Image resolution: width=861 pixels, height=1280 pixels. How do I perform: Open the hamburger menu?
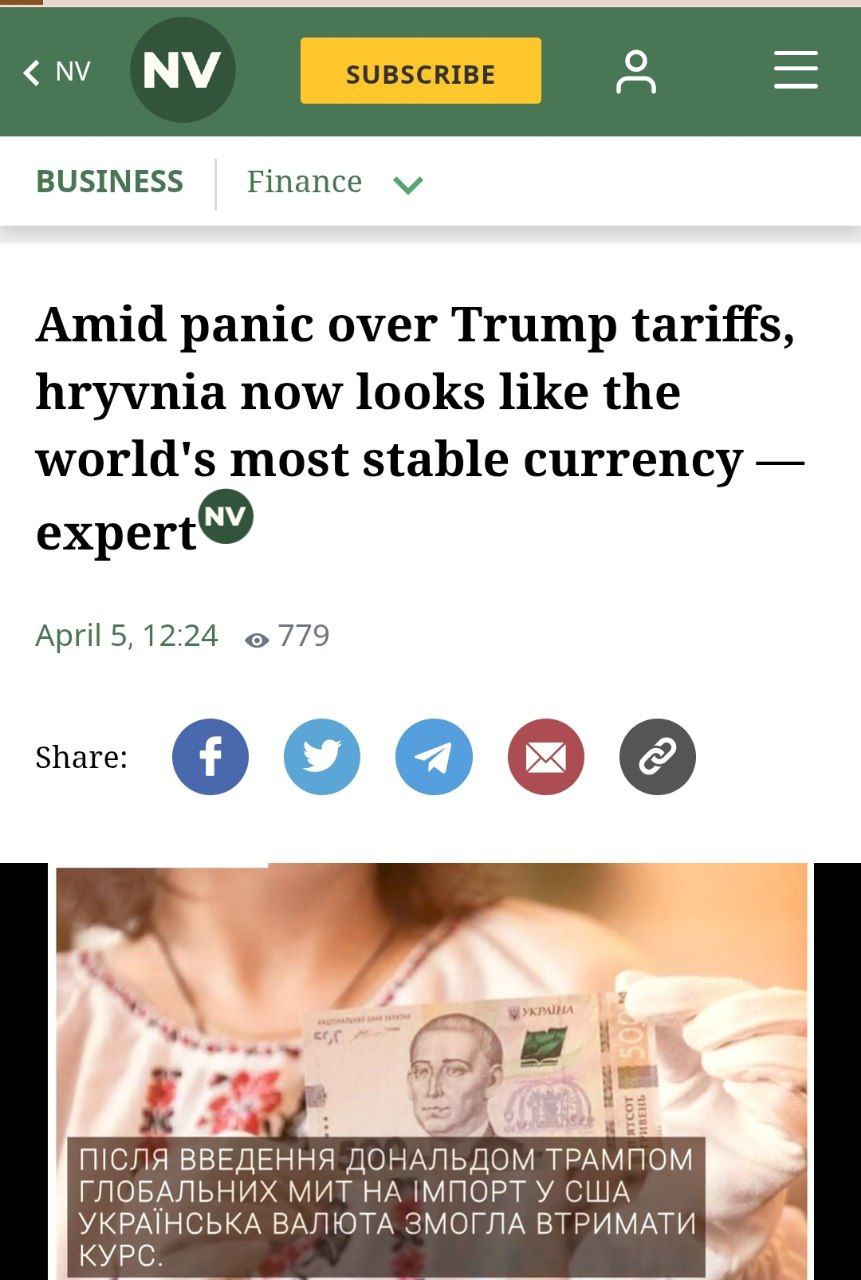coord(795,71)
